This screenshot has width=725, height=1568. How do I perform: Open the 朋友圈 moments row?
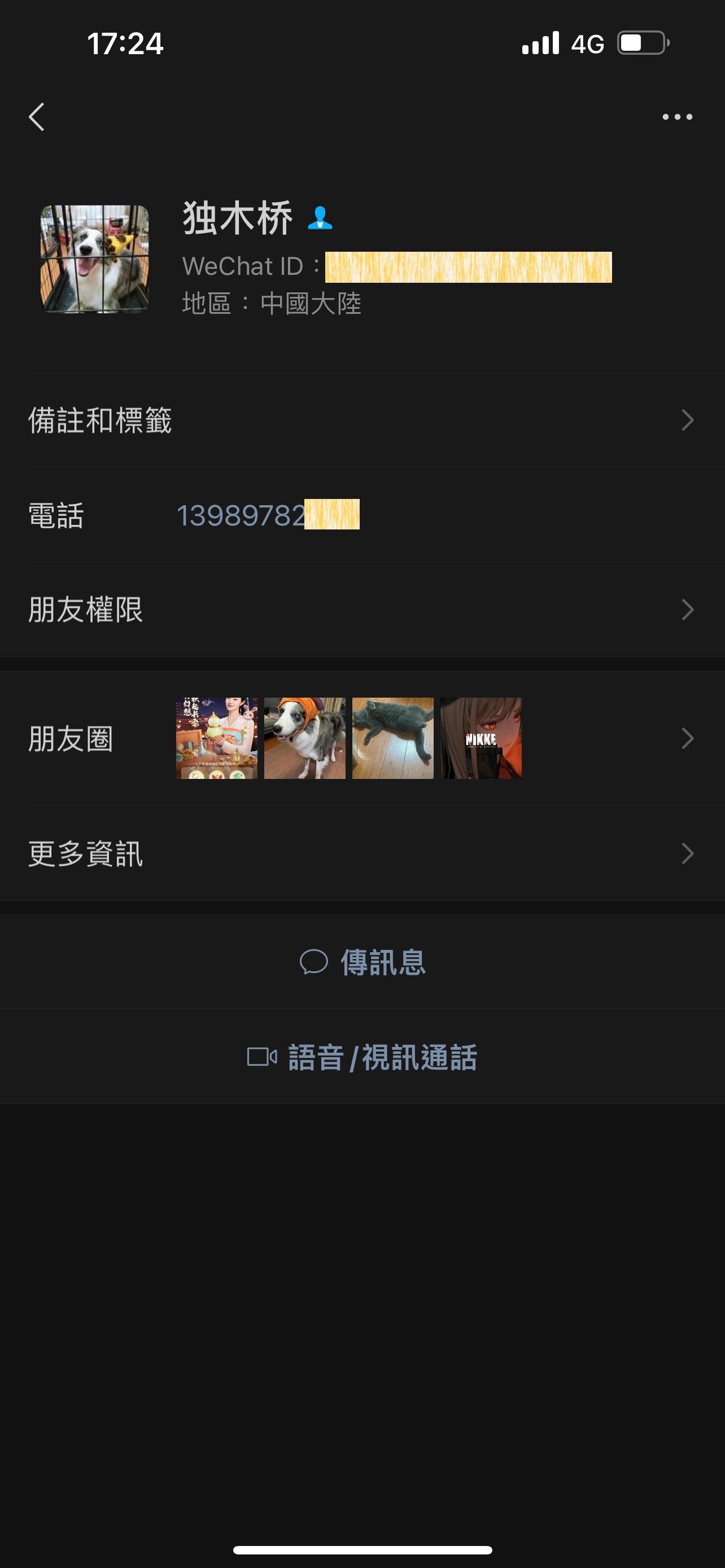(363, 738)
